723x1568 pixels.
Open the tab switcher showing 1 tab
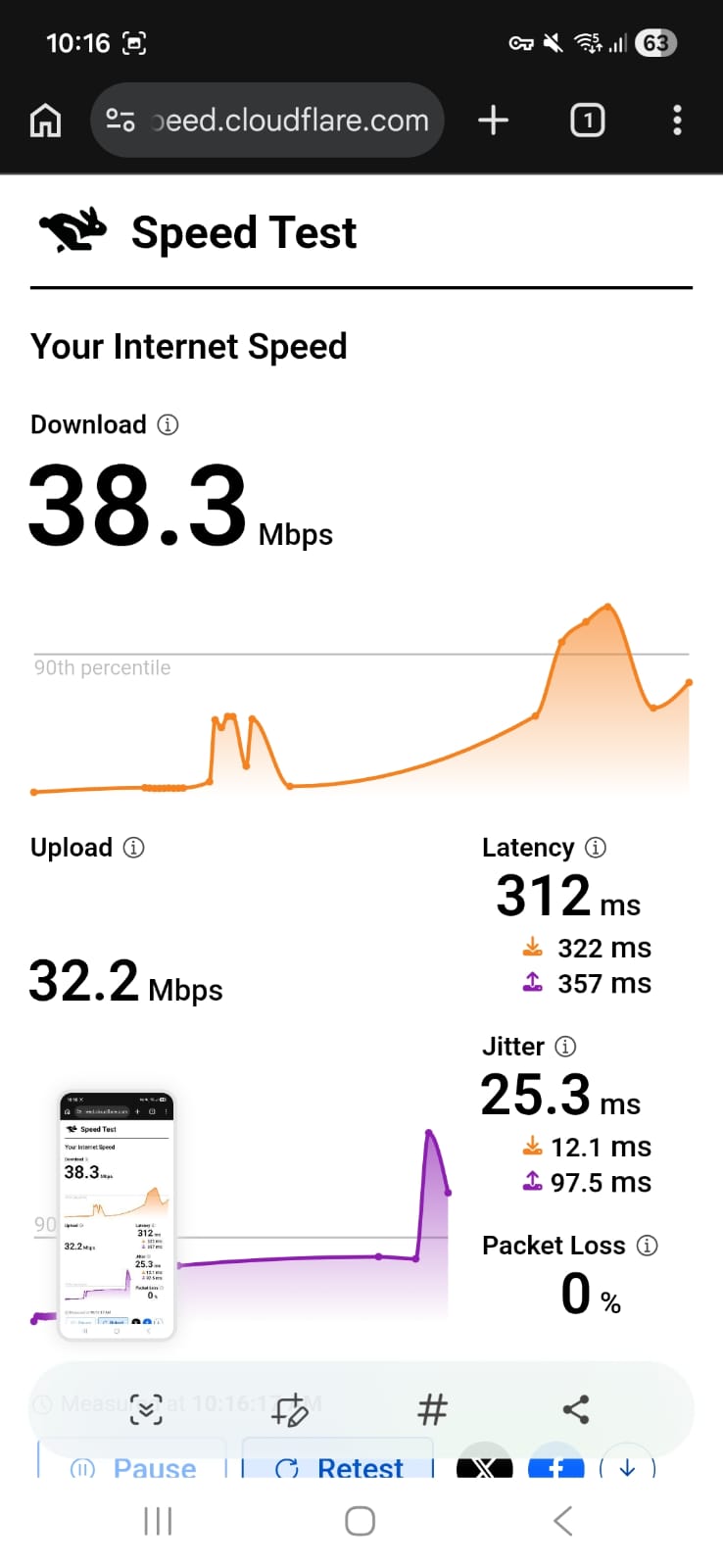(x=587, y=120)
